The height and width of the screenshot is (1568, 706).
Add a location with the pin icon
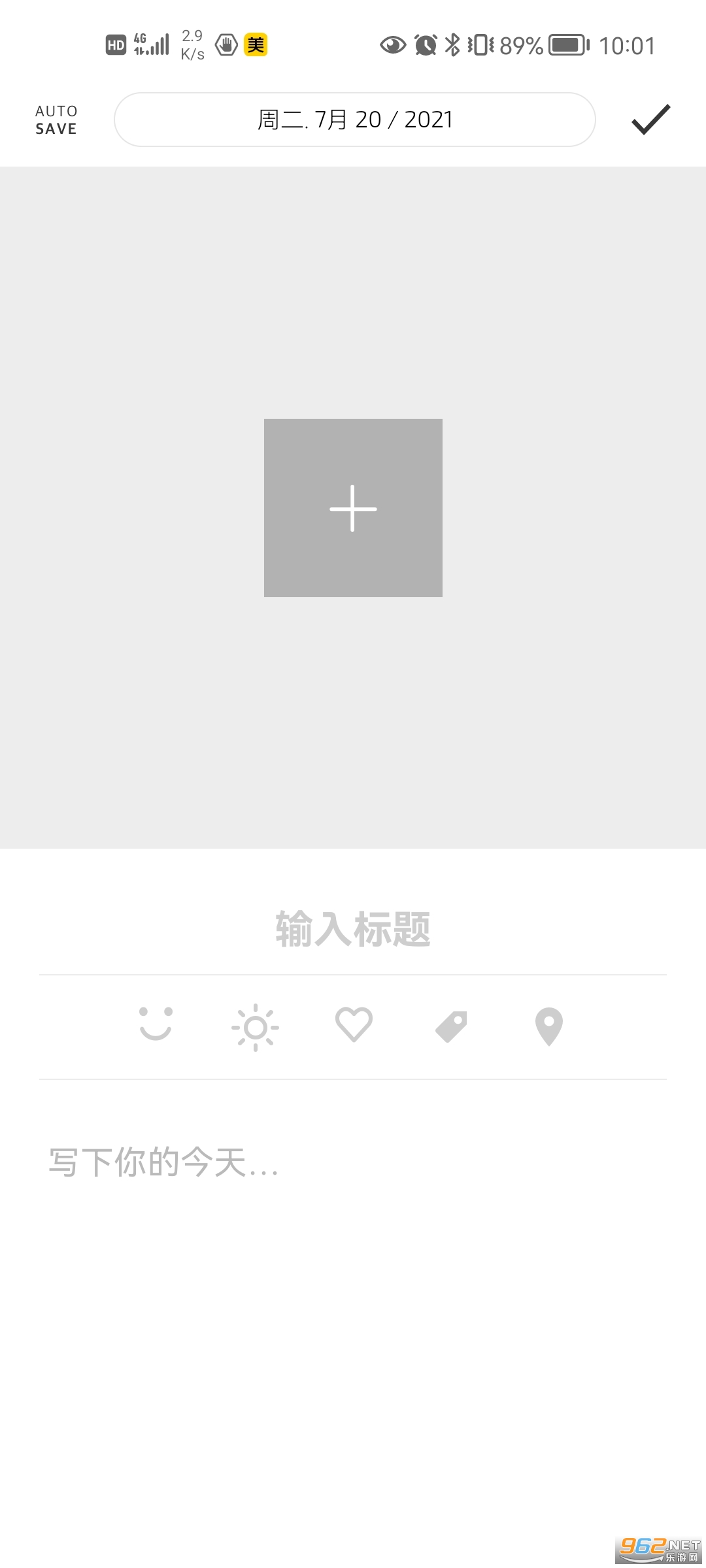click(x=549, y=1026)
